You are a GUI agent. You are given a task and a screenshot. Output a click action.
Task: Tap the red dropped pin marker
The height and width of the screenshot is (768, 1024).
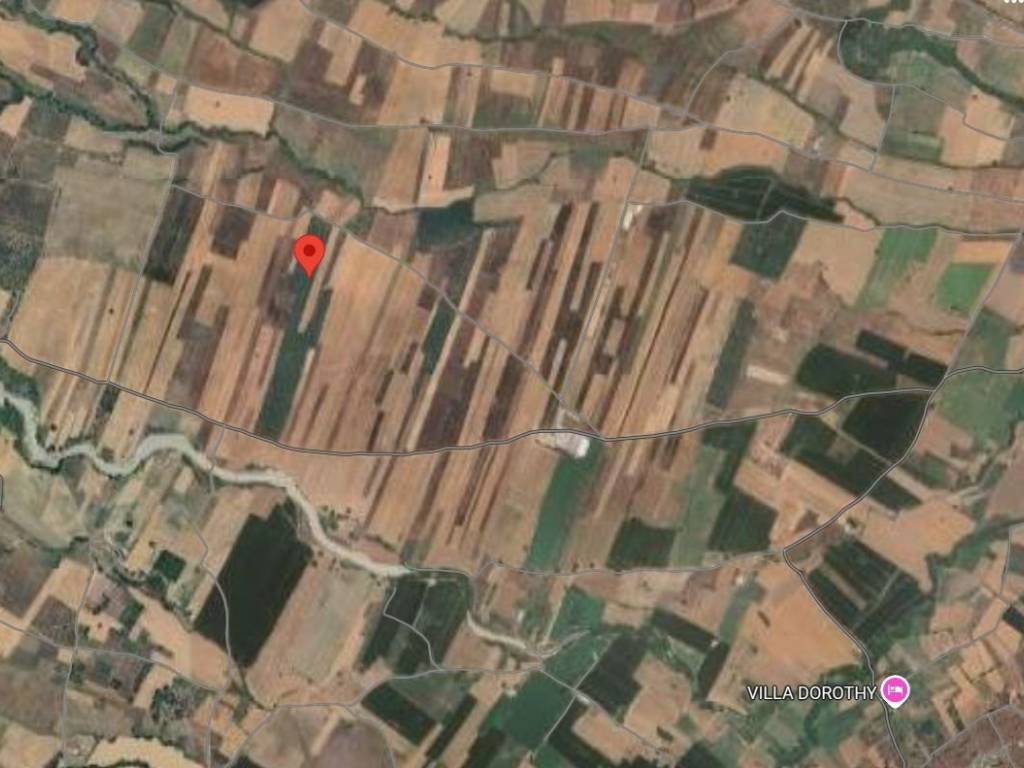310,253
